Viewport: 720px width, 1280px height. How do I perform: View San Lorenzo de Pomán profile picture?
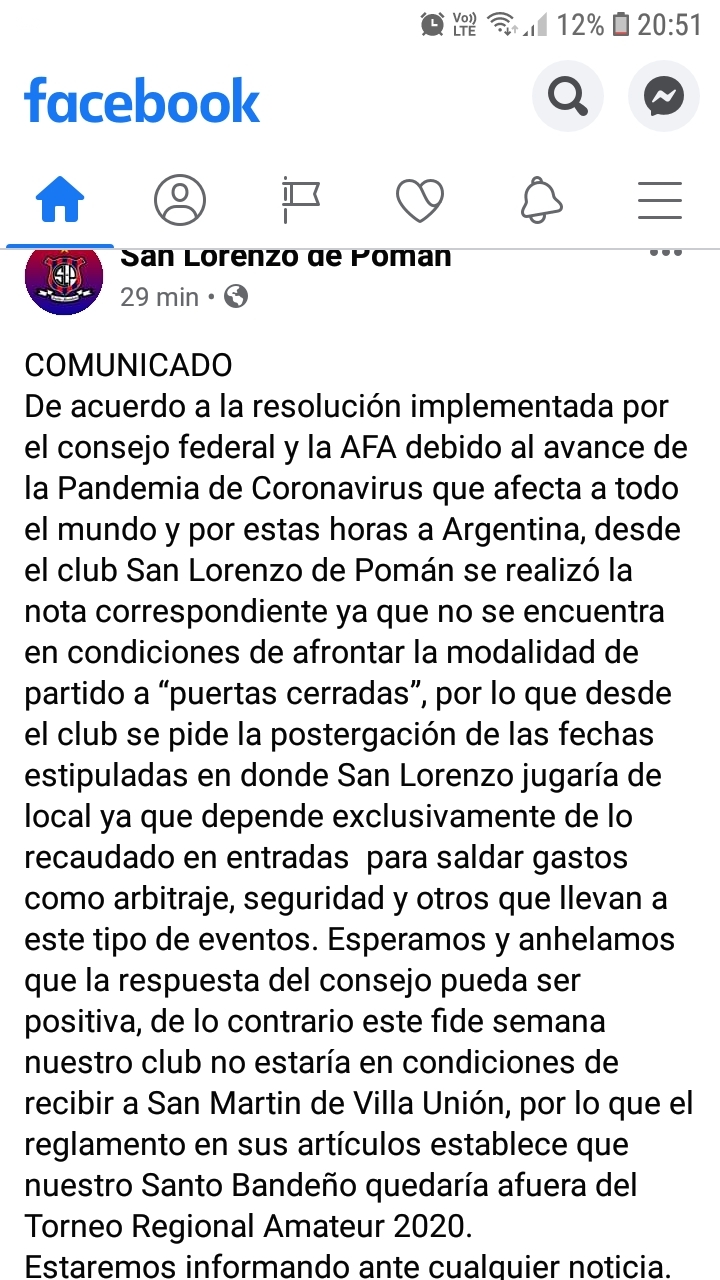point(64,280)
